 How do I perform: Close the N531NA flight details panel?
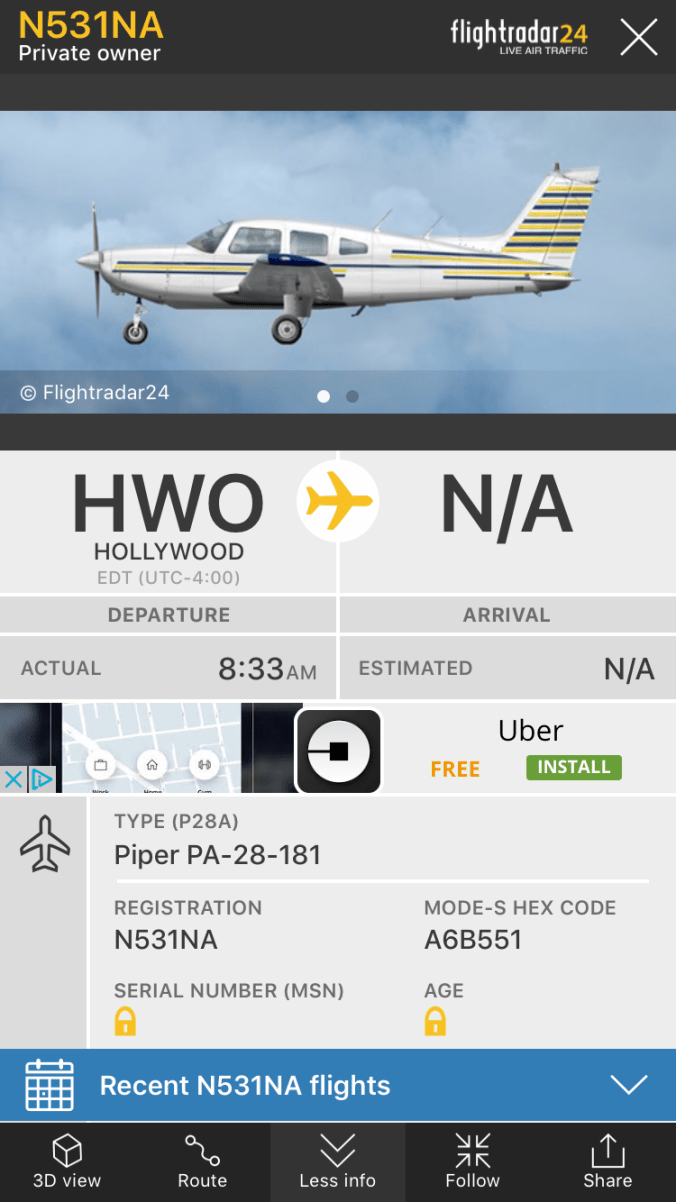pos(638,38)
